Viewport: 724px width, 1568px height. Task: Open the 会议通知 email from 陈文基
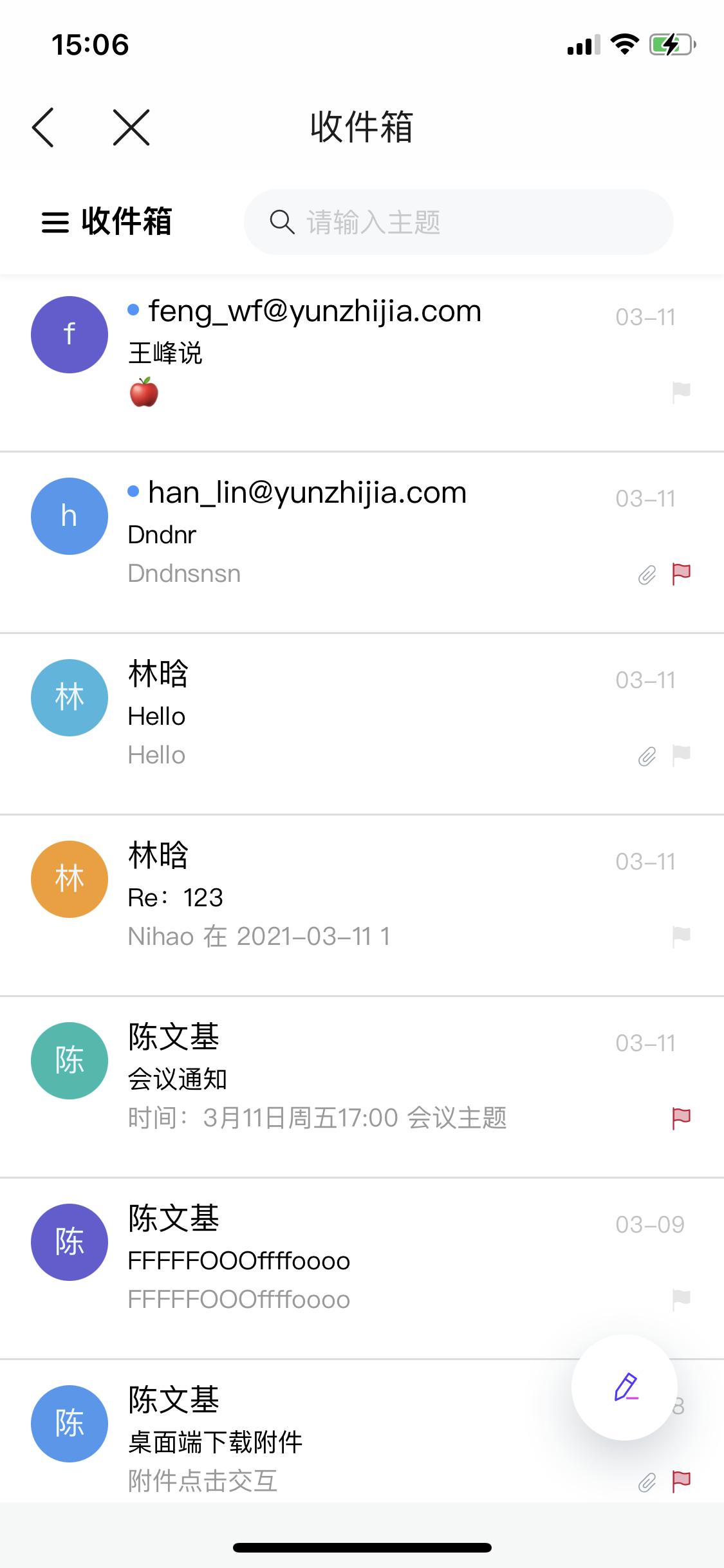[x=362, y=1087]
